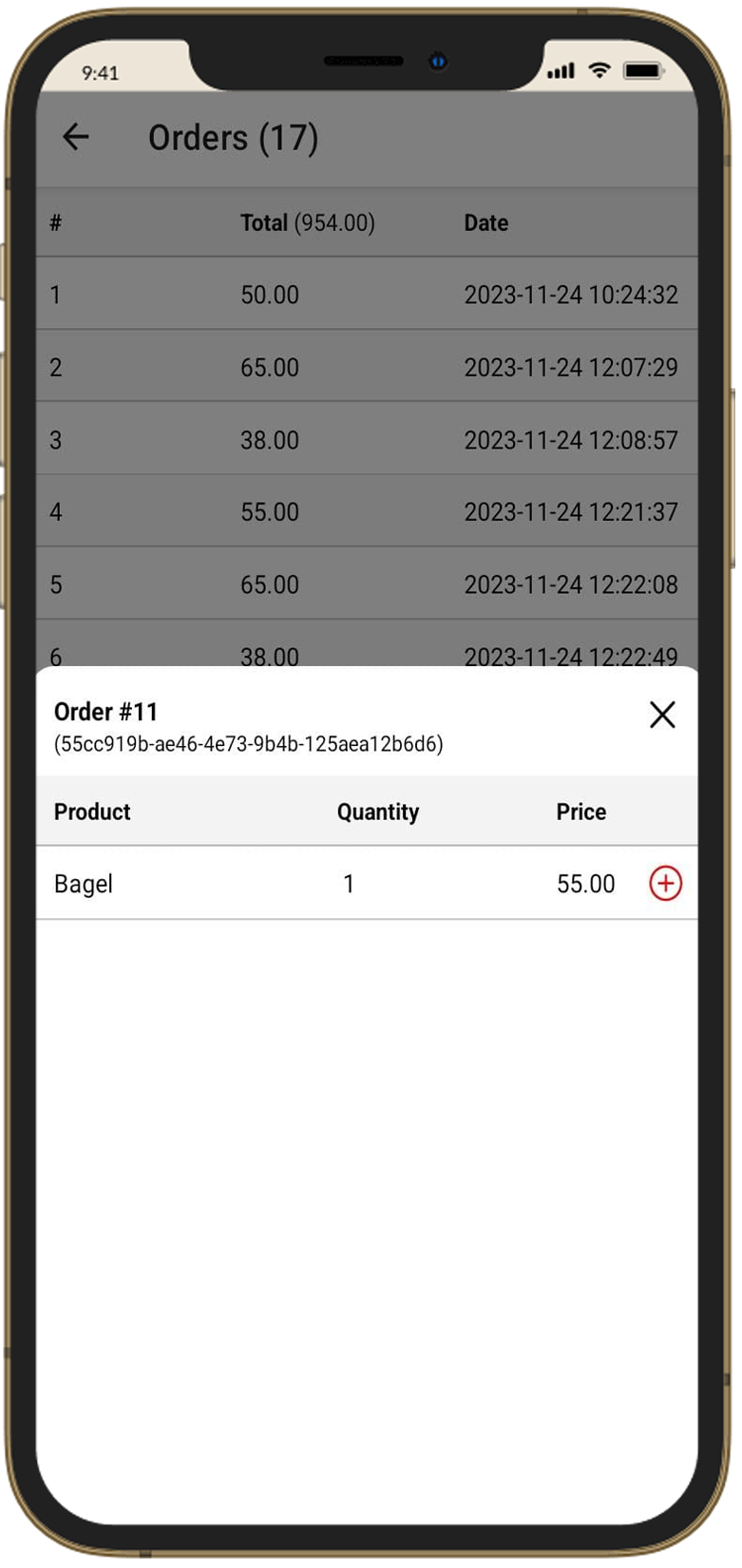Viewport: 742px width, 1568px height.
Task: Open order 3 dated 12:08:57
Action: [366, 439]
